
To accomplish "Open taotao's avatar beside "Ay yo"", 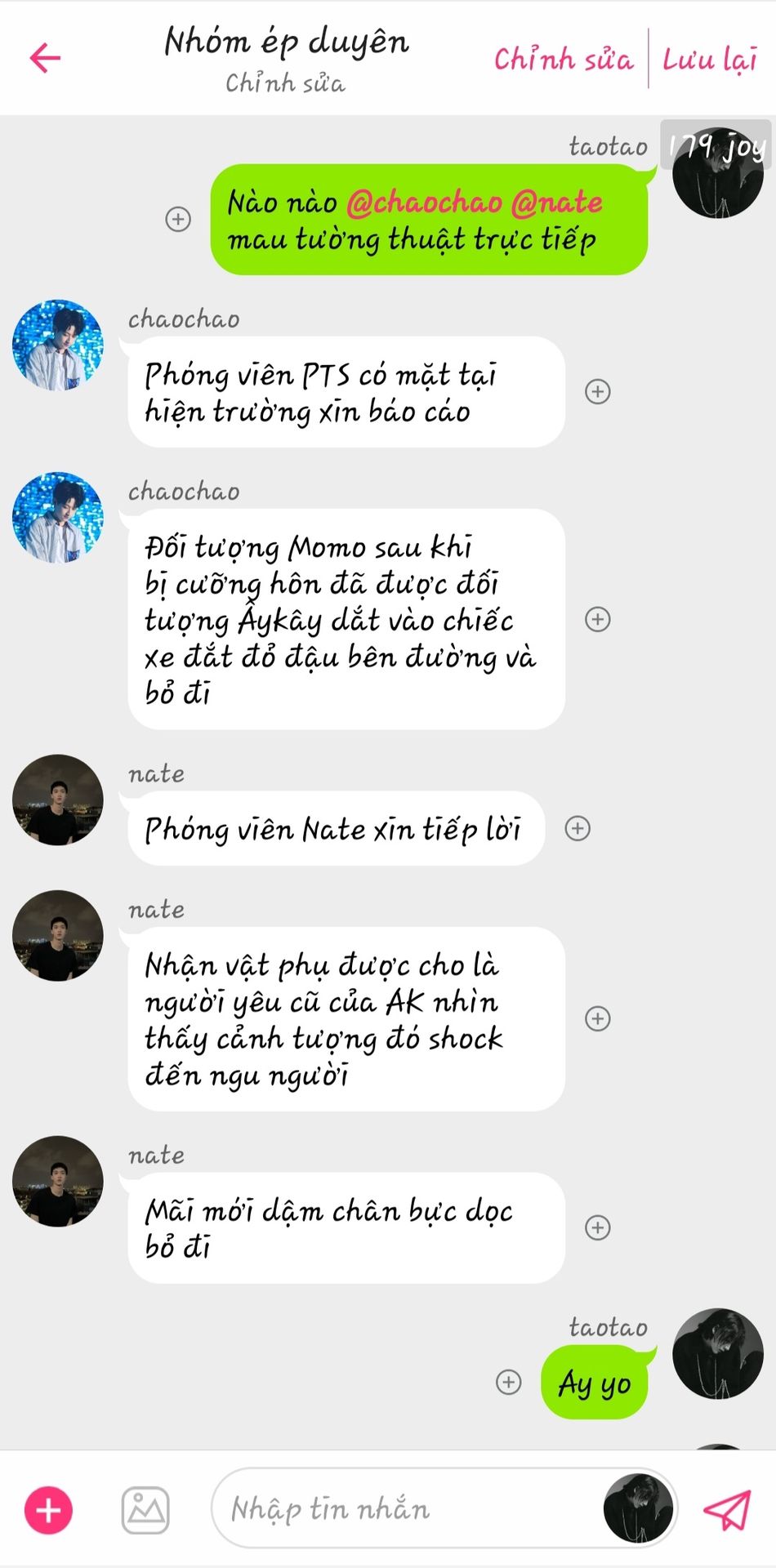I will [x=718, y=1353].
